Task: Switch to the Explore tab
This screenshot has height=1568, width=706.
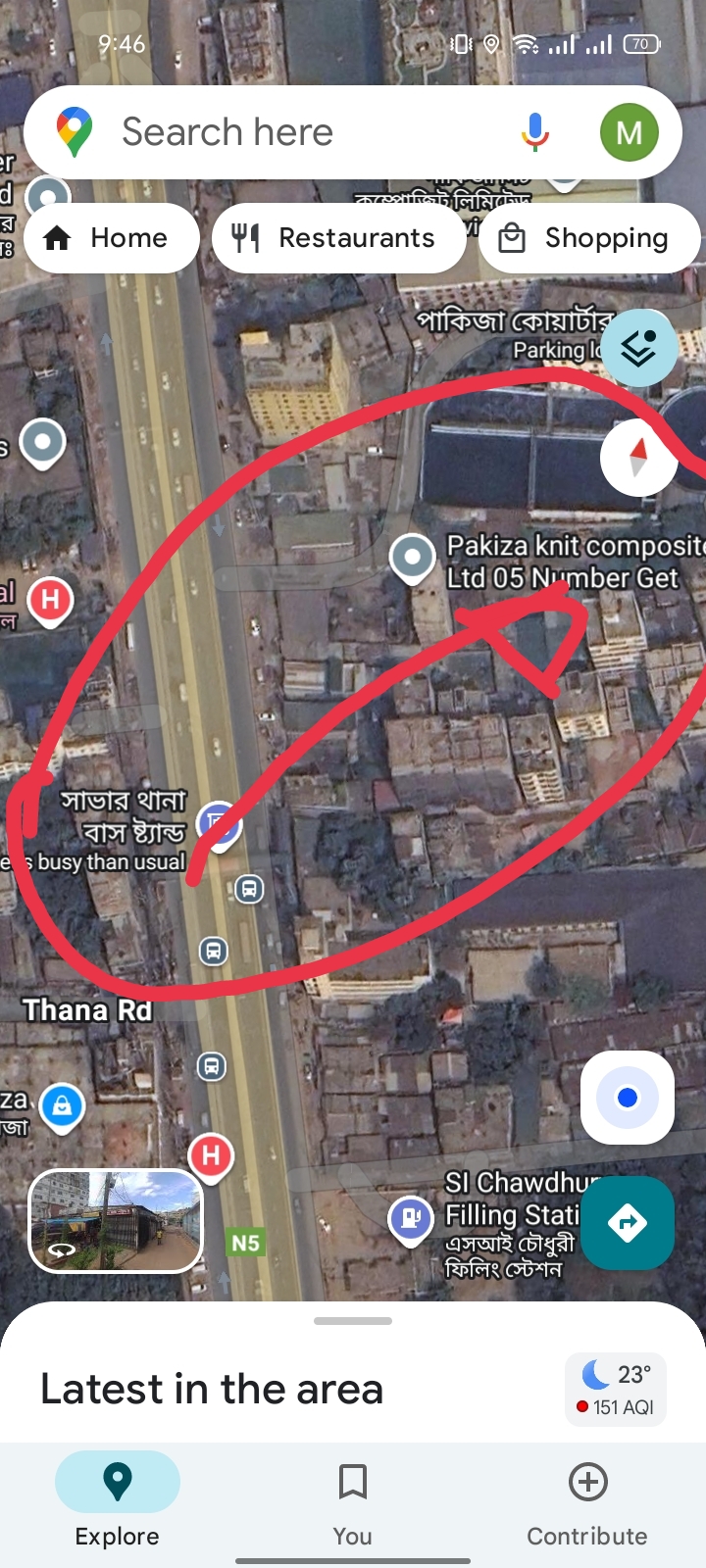Action: pos(118,1497)
